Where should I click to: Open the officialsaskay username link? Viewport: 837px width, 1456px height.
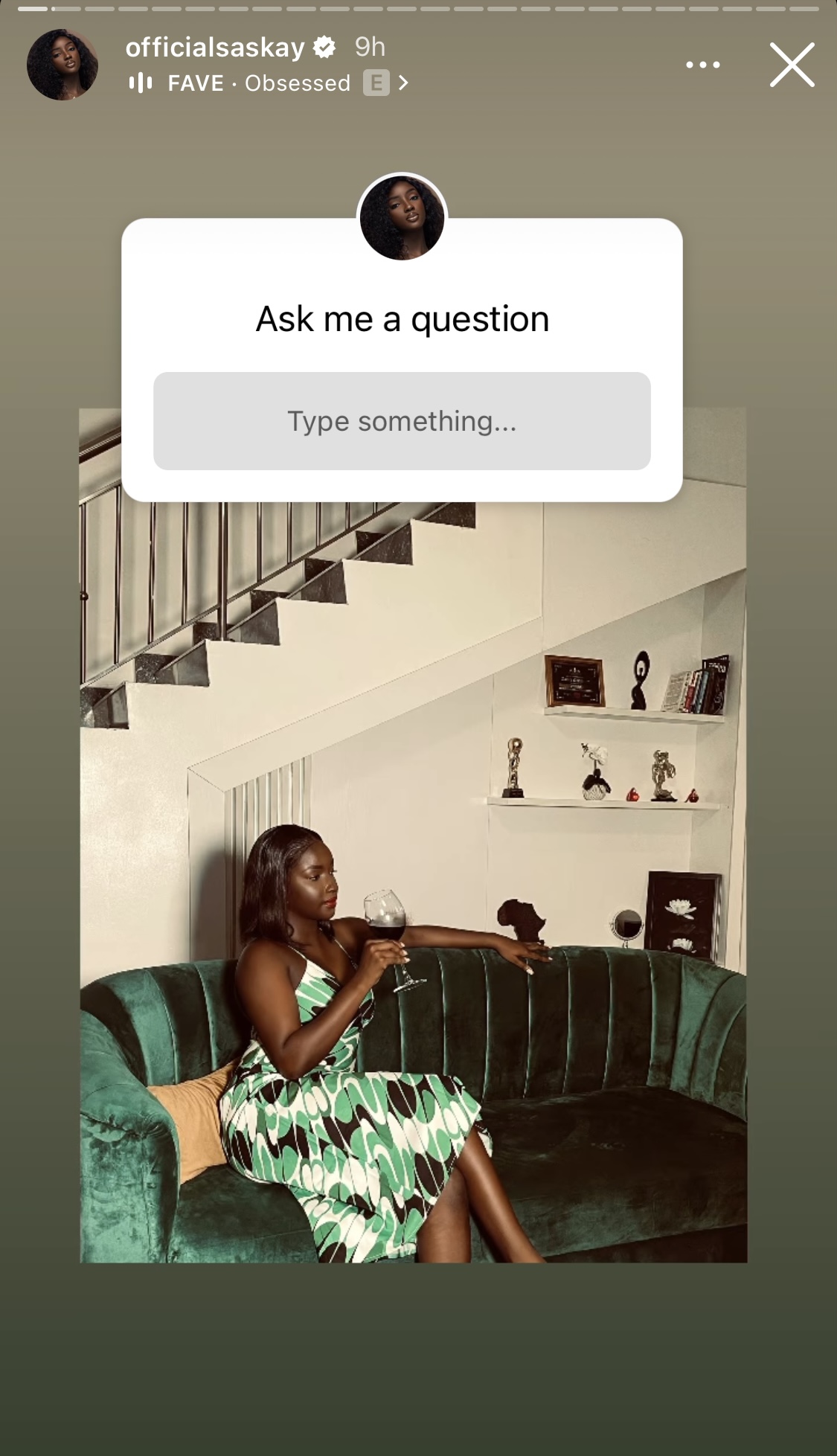(215, 48)
